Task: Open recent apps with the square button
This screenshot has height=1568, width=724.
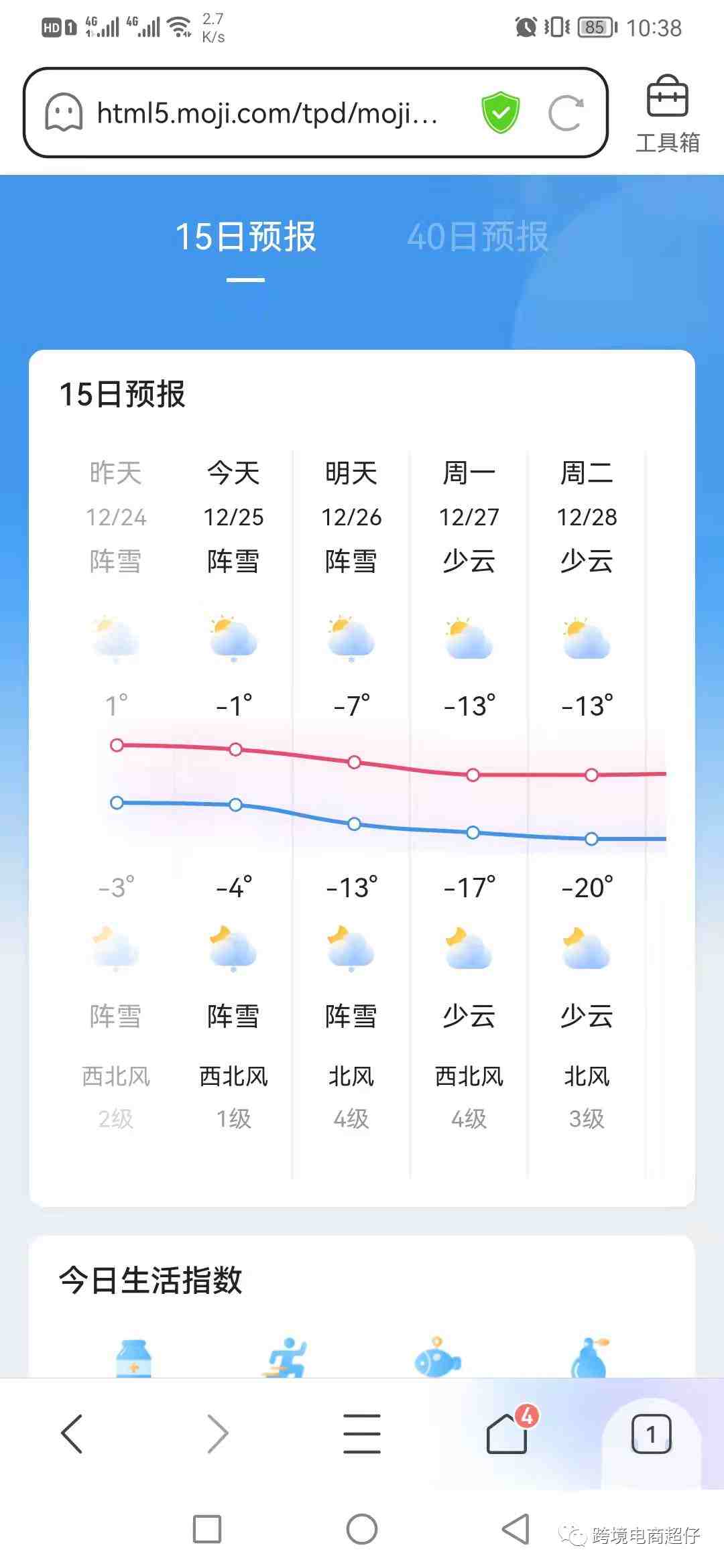Action: coord(207,1529)
